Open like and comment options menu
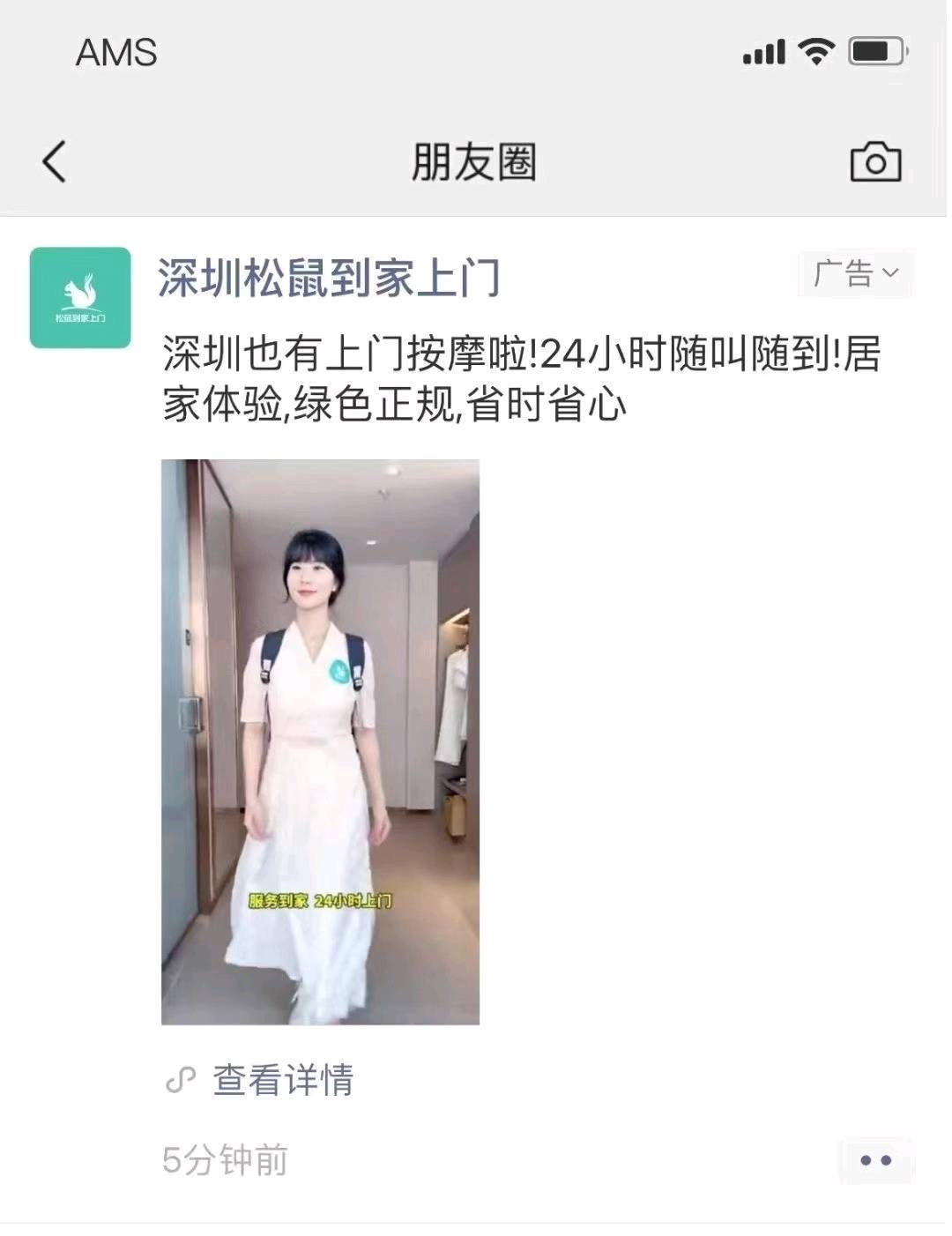Screen dimensions: 952x1236 pos(874,1160)
